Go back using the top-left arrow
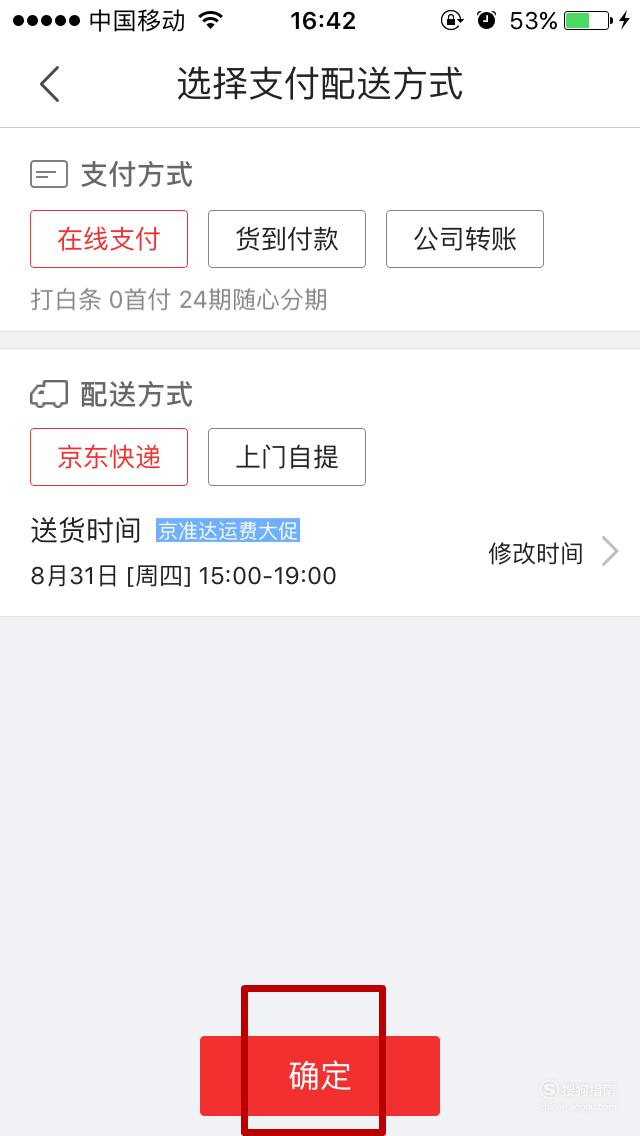The height and width of the screenshot is (1136, 640). tap(50, 84)
